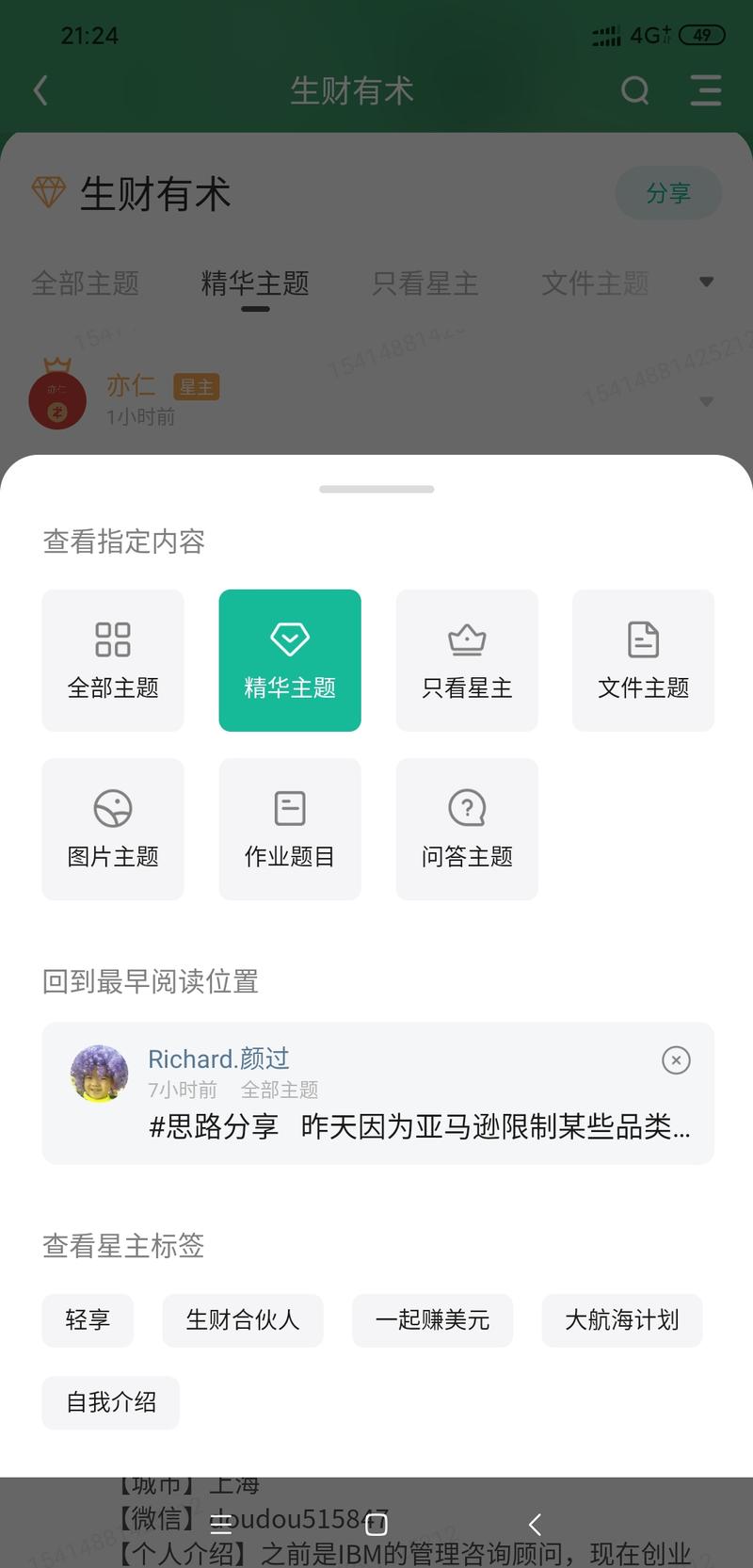This screenshot has height=1568, width=753.
Task: Select the 大航海计划 tag
Action: [x=621, y=1320]
